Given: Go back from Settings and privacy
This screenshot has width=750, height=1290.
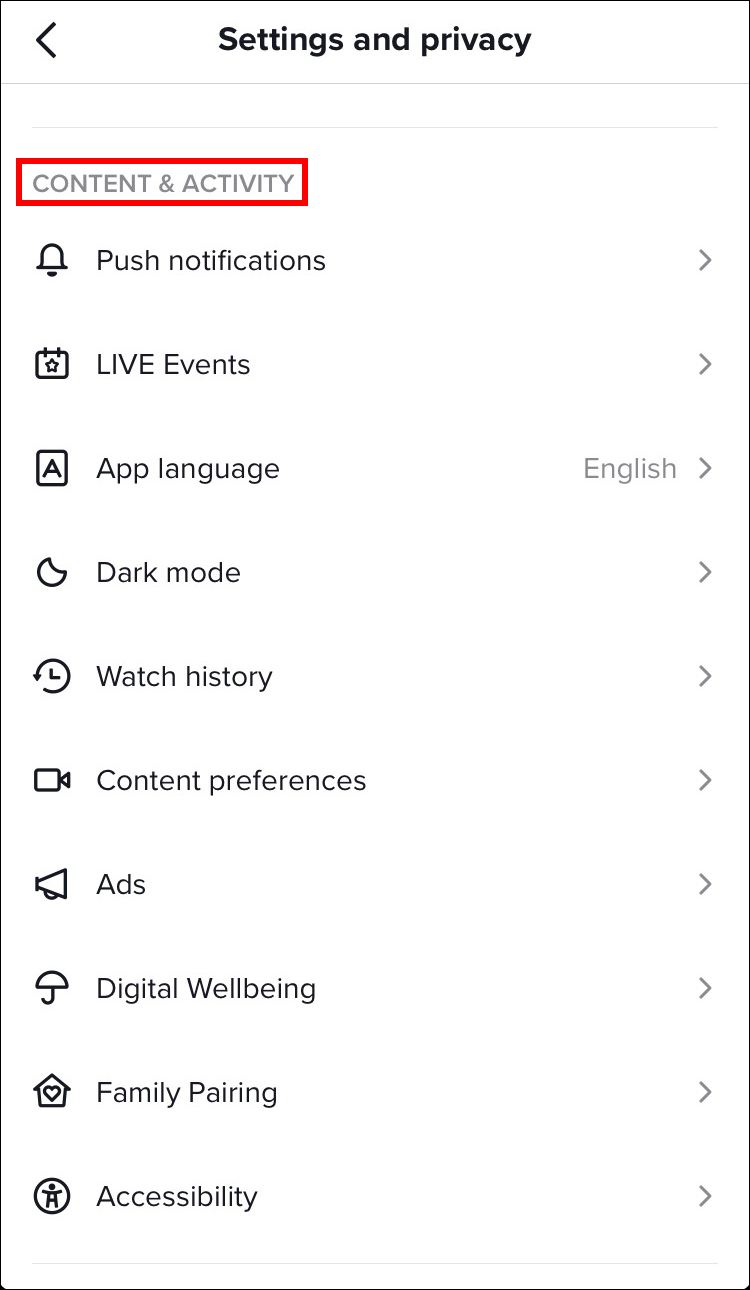Looking at the screenshot, I should 46,41.
